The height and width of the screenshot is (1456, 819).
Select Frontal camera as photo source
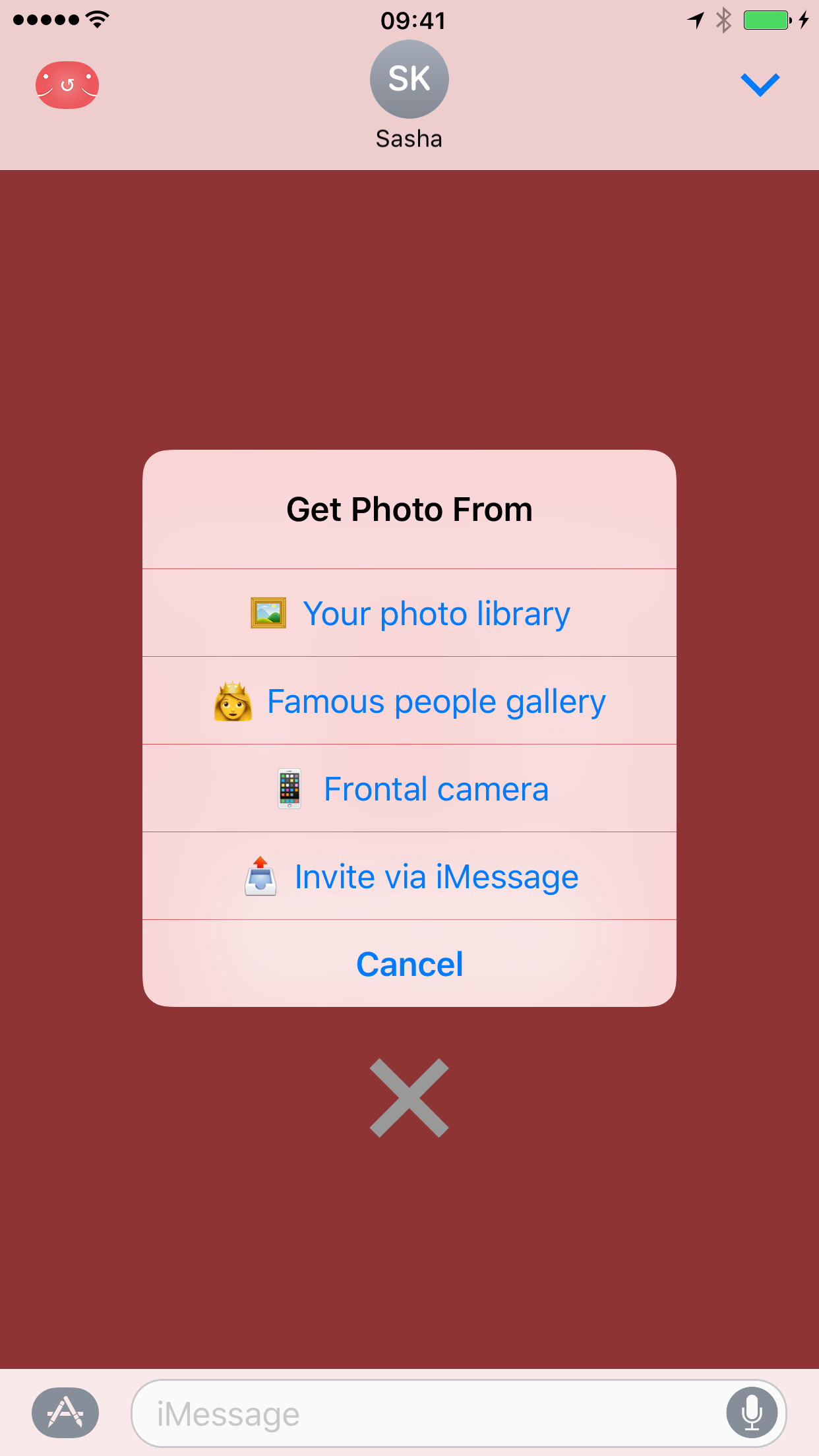point(435,789)
